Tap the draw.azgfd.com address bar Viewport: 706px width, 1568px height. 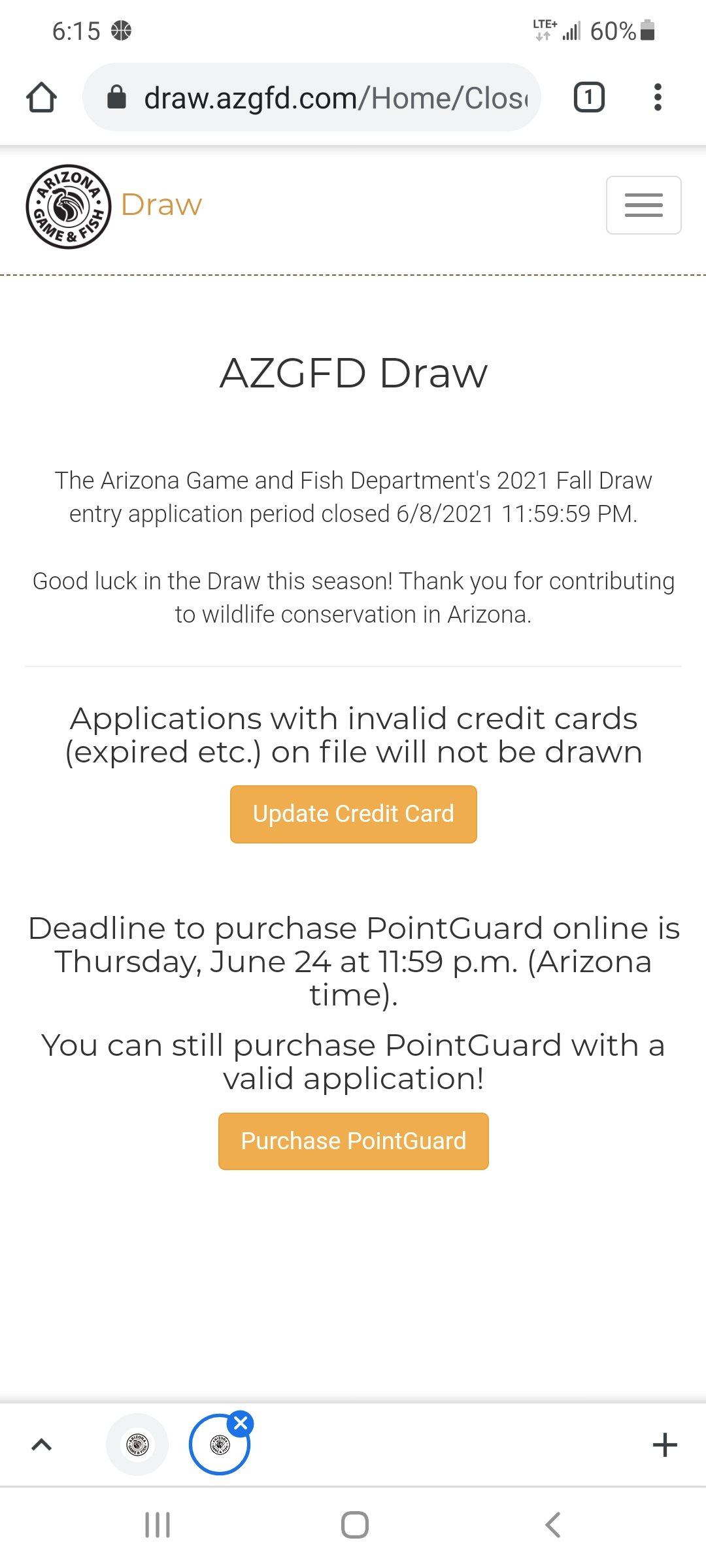(312, 97)
